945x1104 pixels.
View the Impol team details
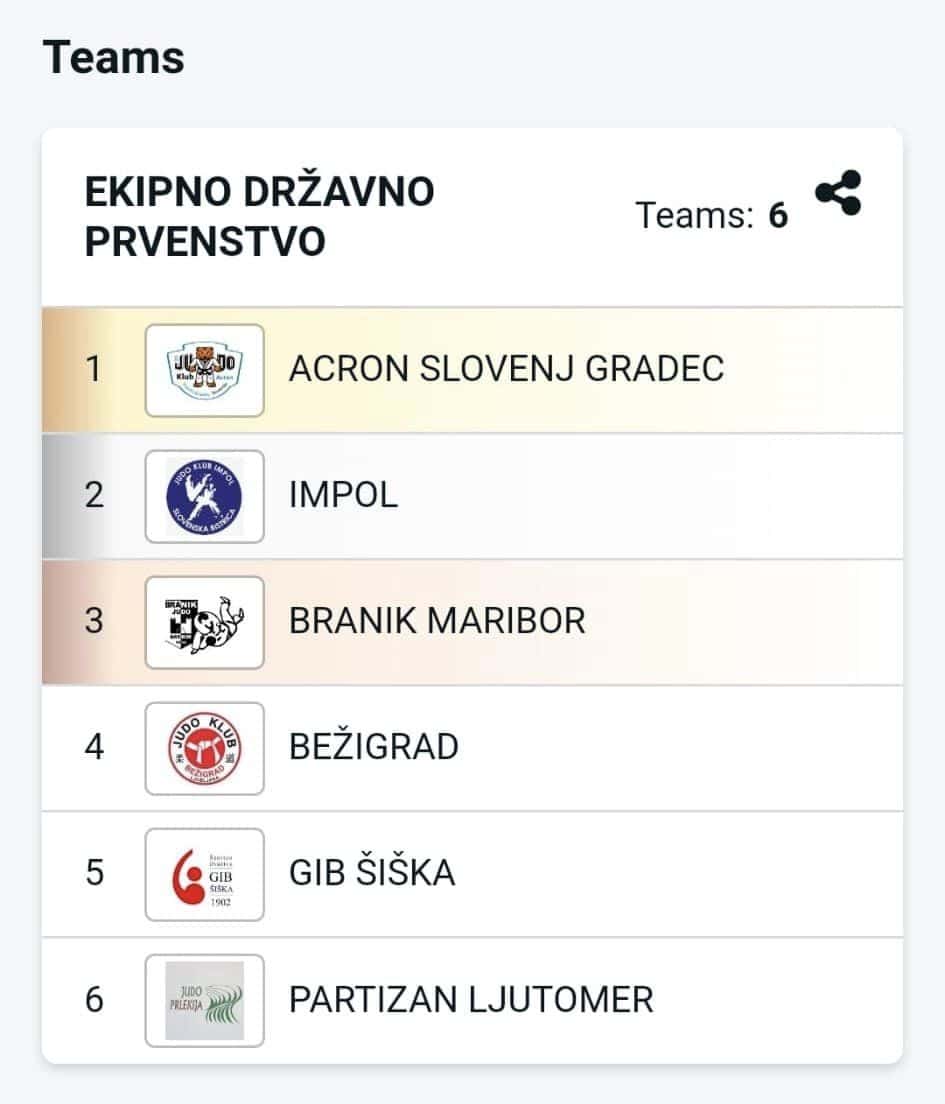tap(343, 496)
